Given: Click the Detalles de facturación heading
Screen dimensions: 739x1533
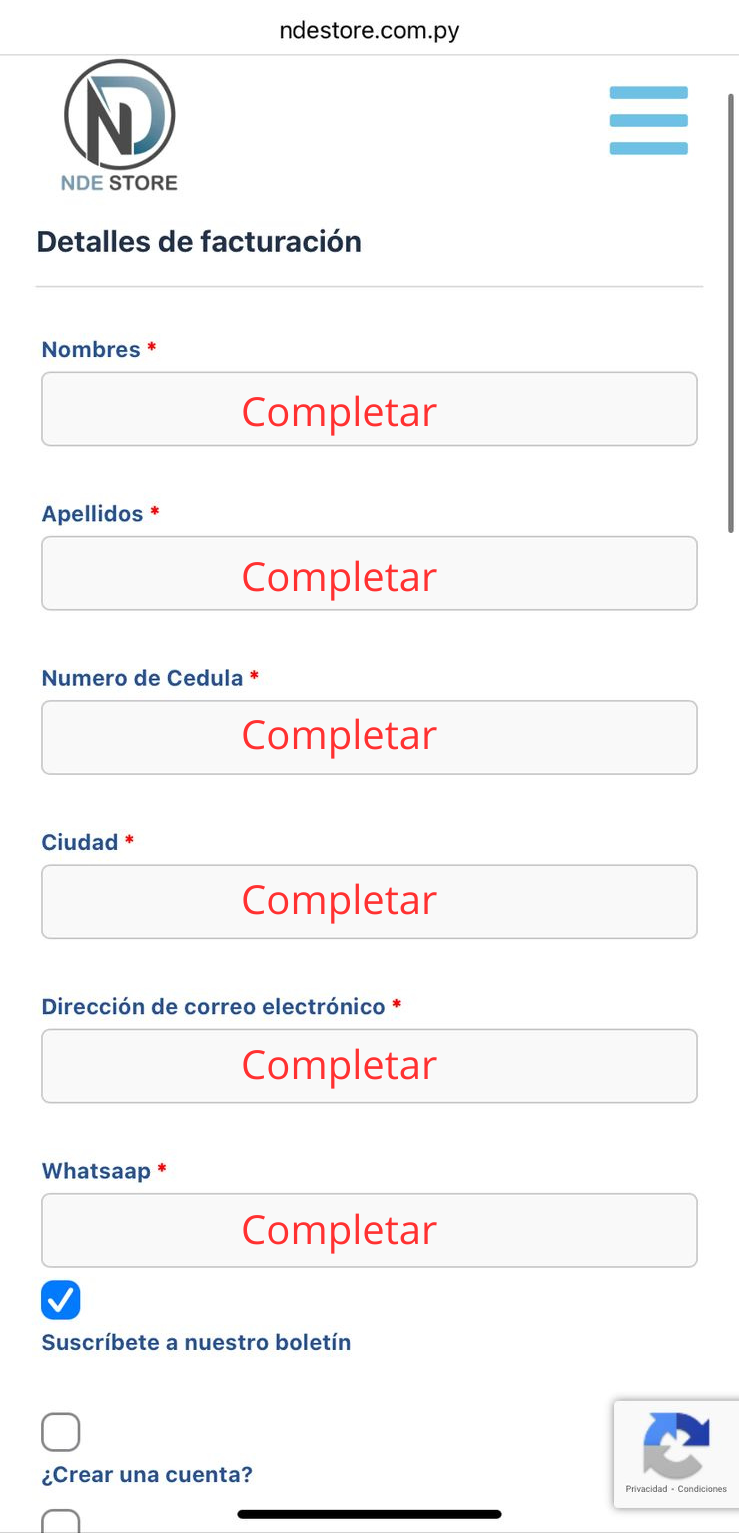Looking at the screenshot, I should click(199, 241).
